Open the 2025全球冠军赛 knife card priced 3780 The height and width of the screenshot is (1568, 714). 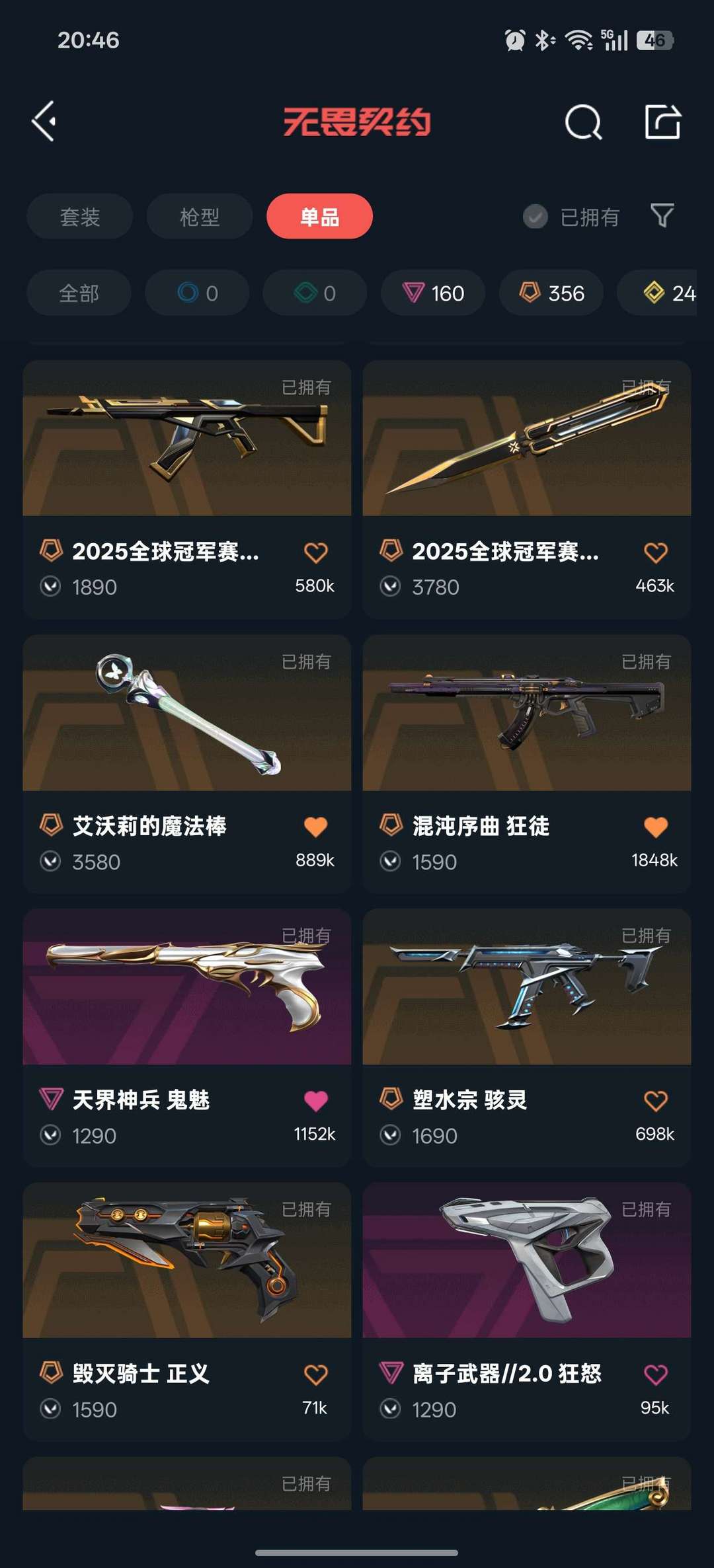[526, 439]
